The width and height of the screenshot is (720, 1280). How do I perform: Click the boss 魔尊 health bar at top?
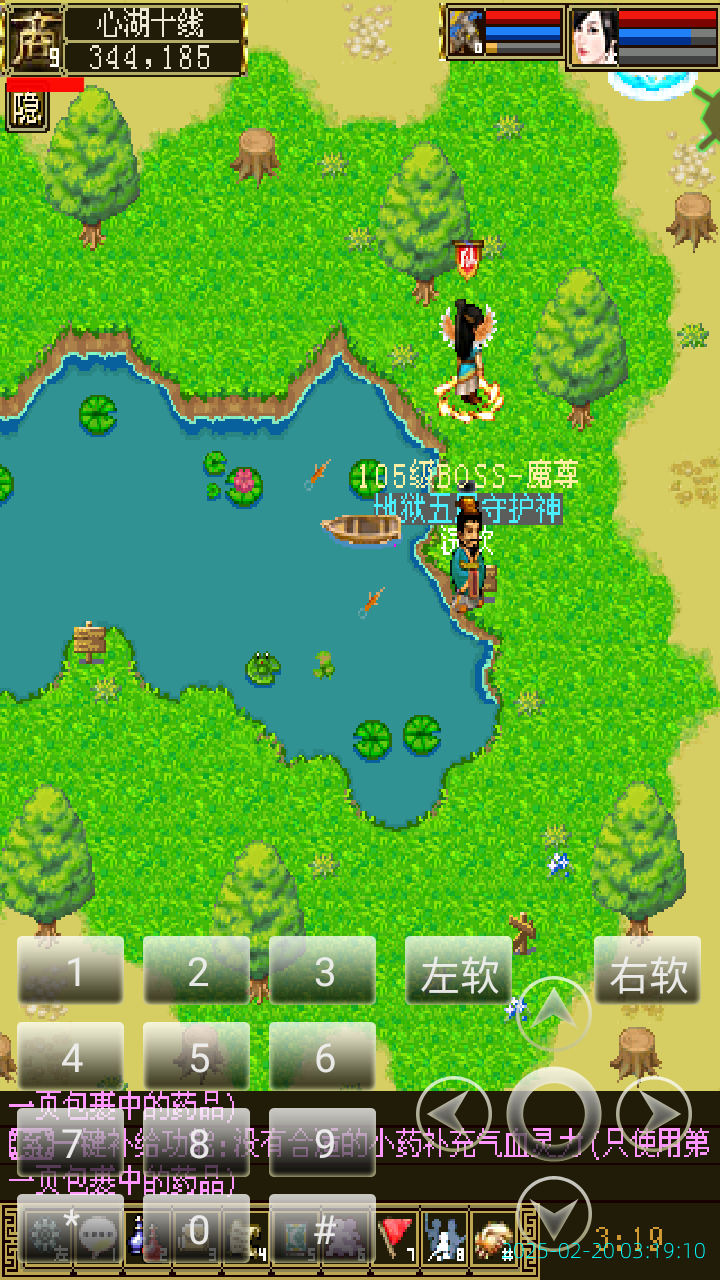click(525, 20)
